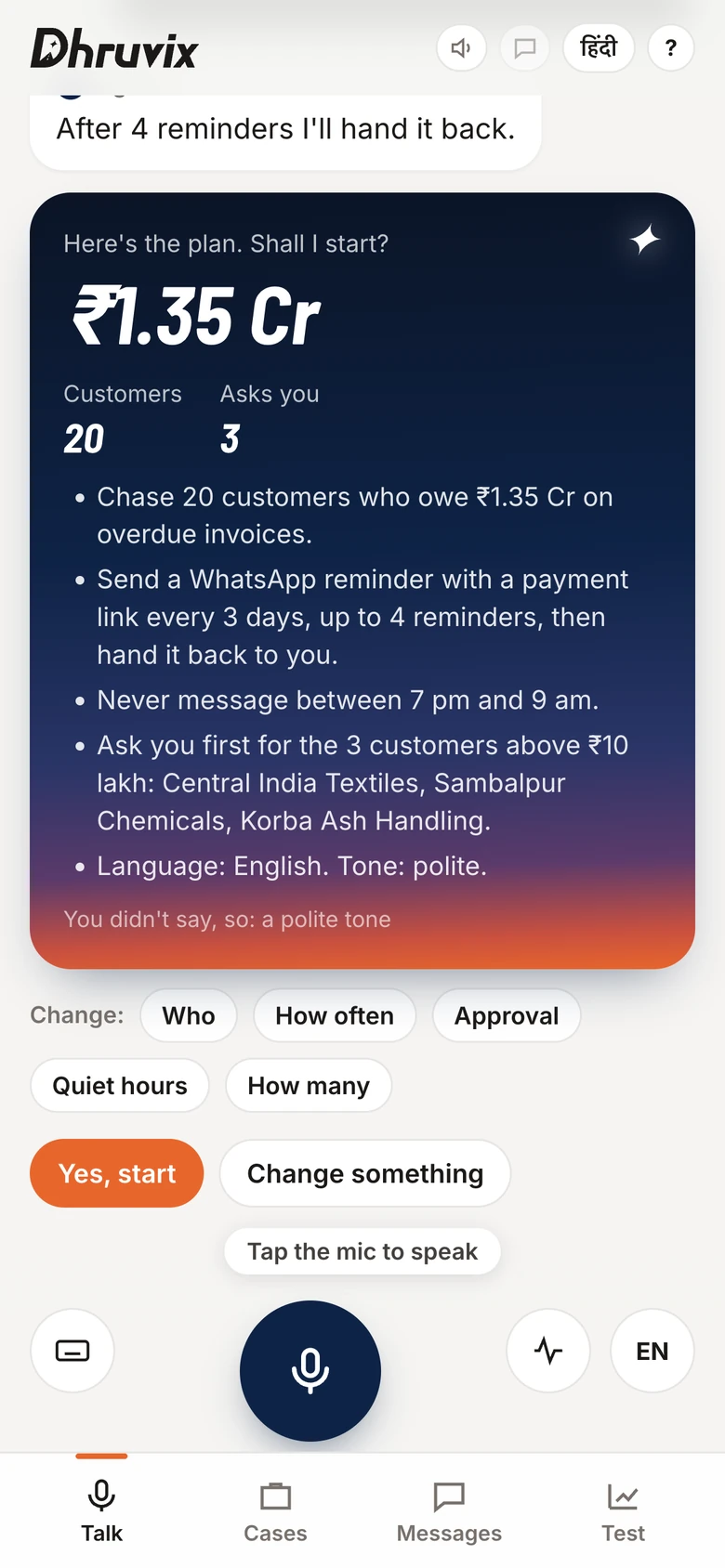Switch language to Hindi
725x1568 pixels.
coord(599,47)
